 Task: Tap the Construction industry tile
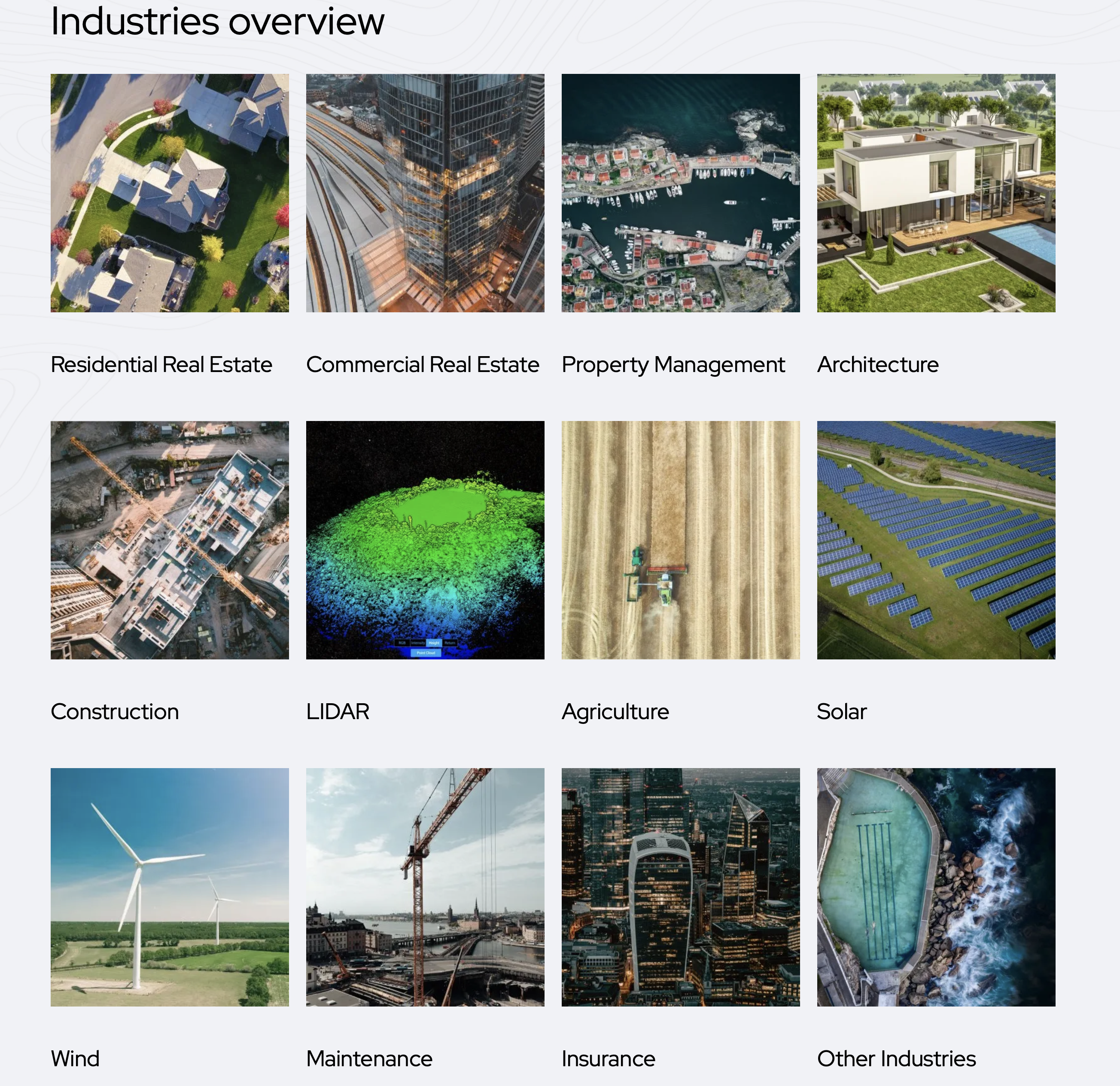170,540
